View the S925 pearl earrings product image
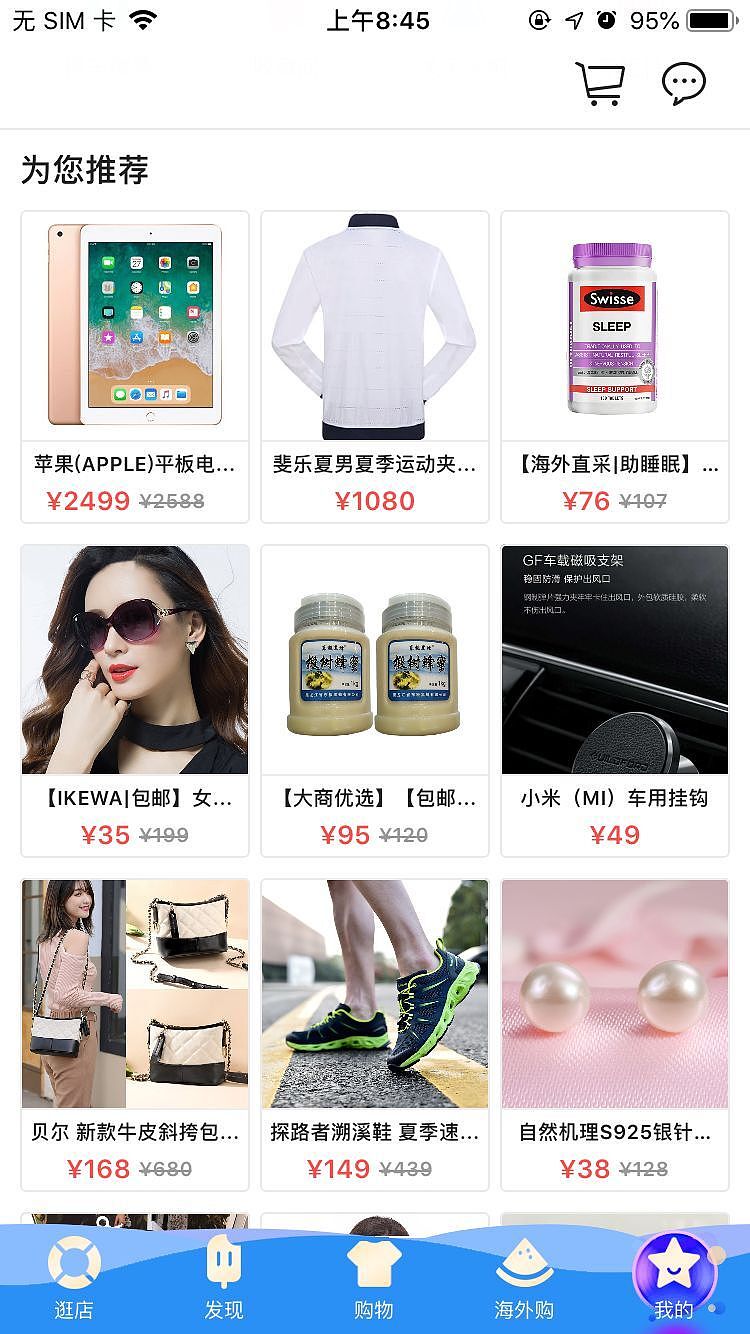 click(615, 994)
